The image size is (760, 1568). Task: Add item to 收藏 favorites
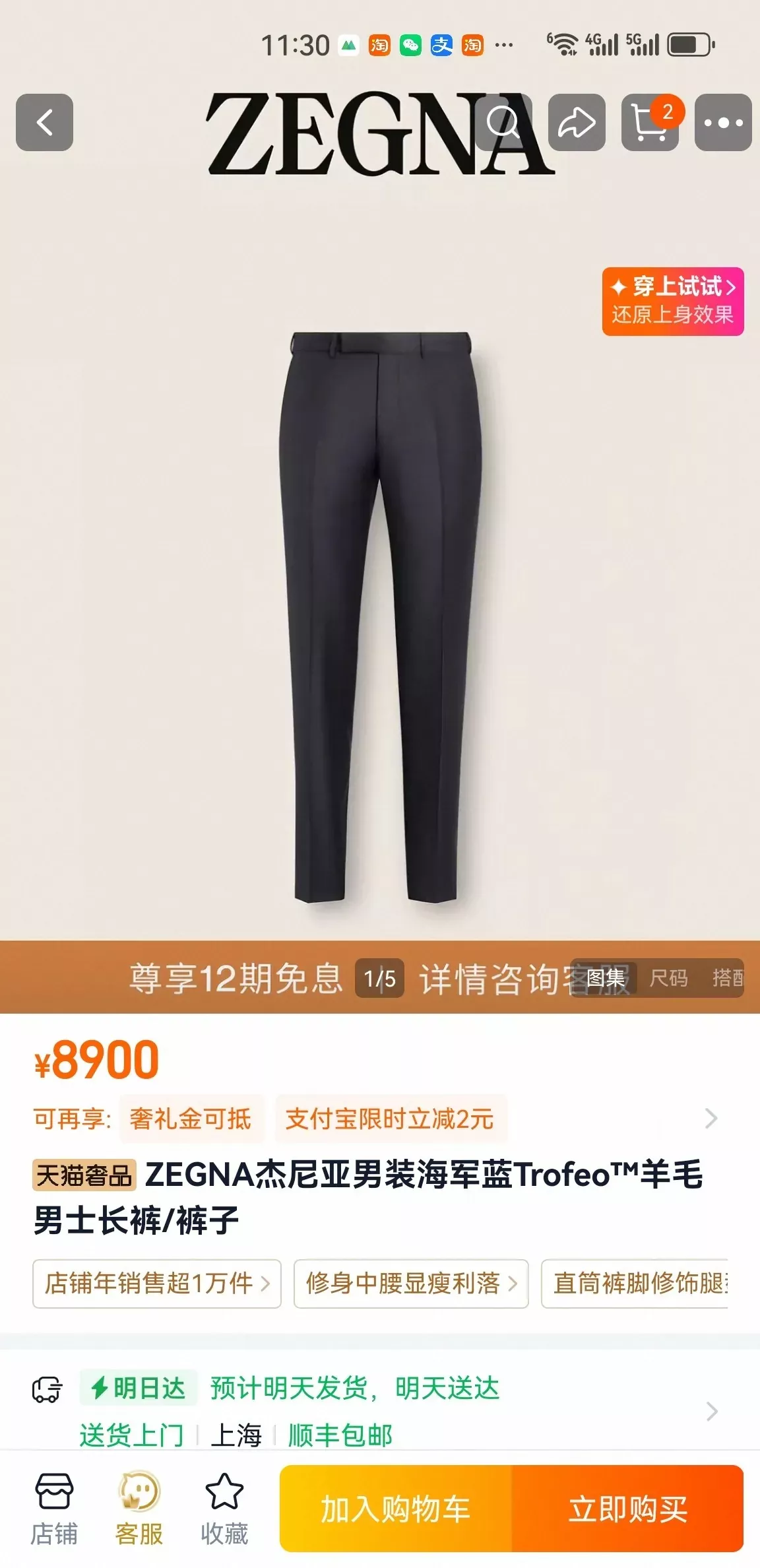click(224, 1509)
